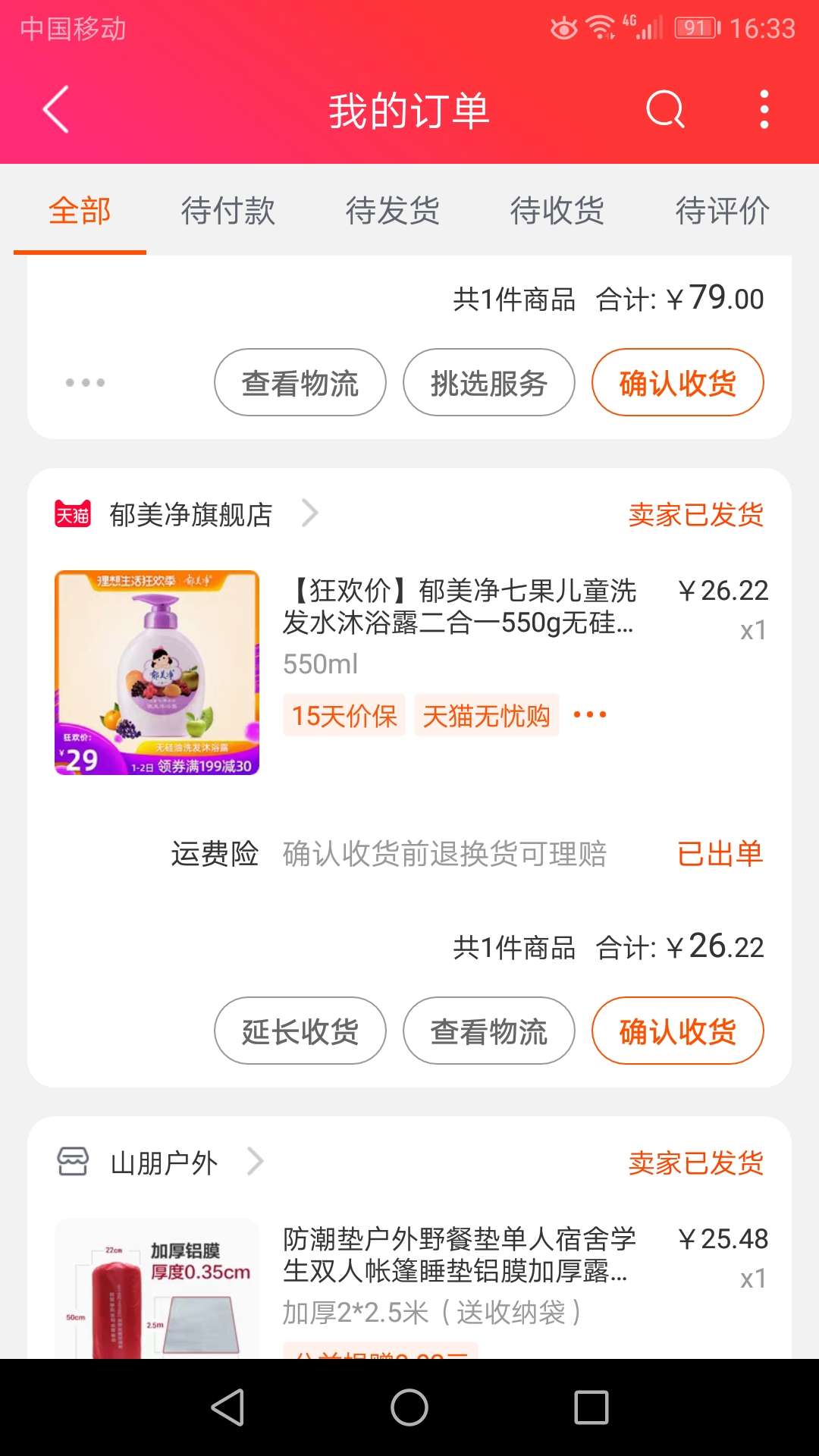Tap the ellipsis beside the 天猫无忧购 tag

coord(589,714)
